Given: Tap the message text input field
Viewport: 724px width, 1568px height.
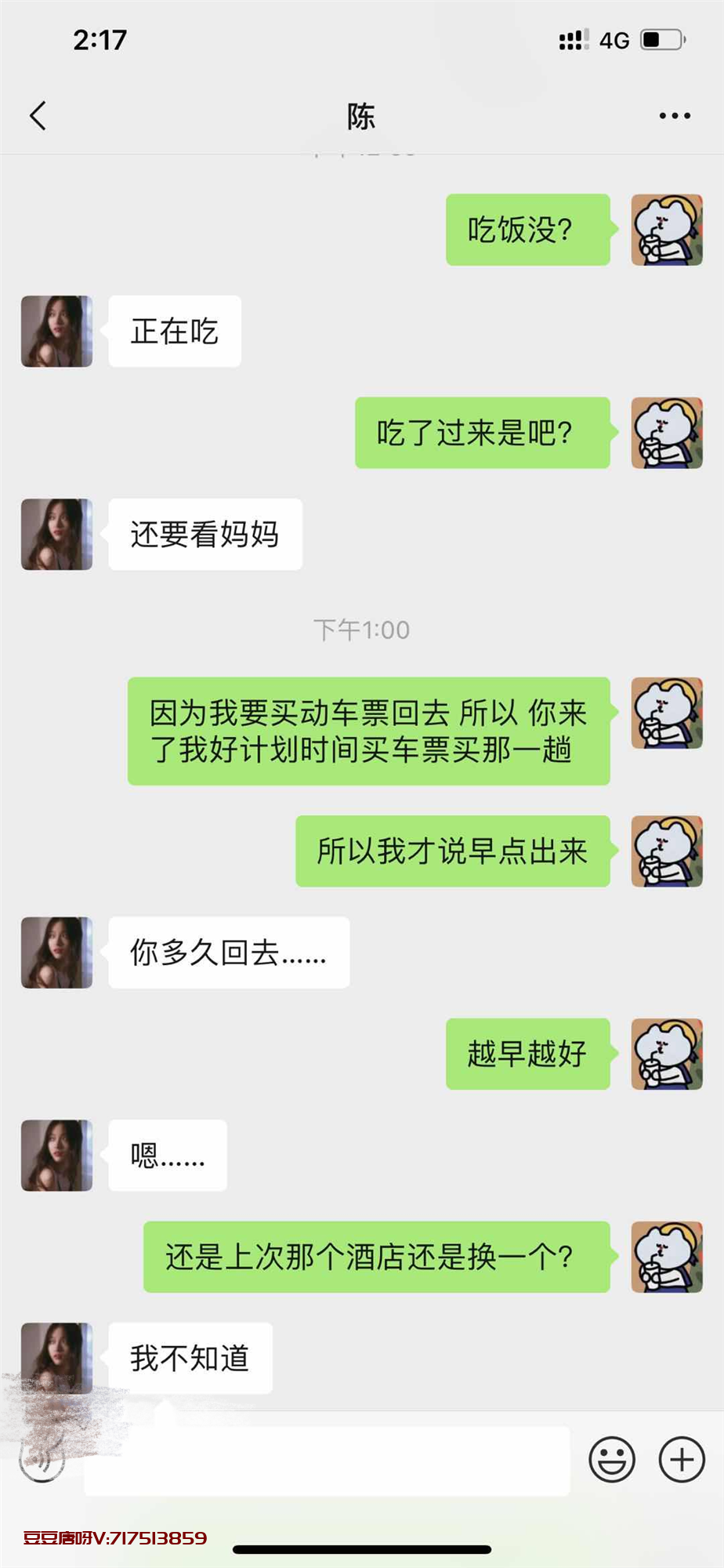Looking at the screenshot, I should click(327, 1460).
